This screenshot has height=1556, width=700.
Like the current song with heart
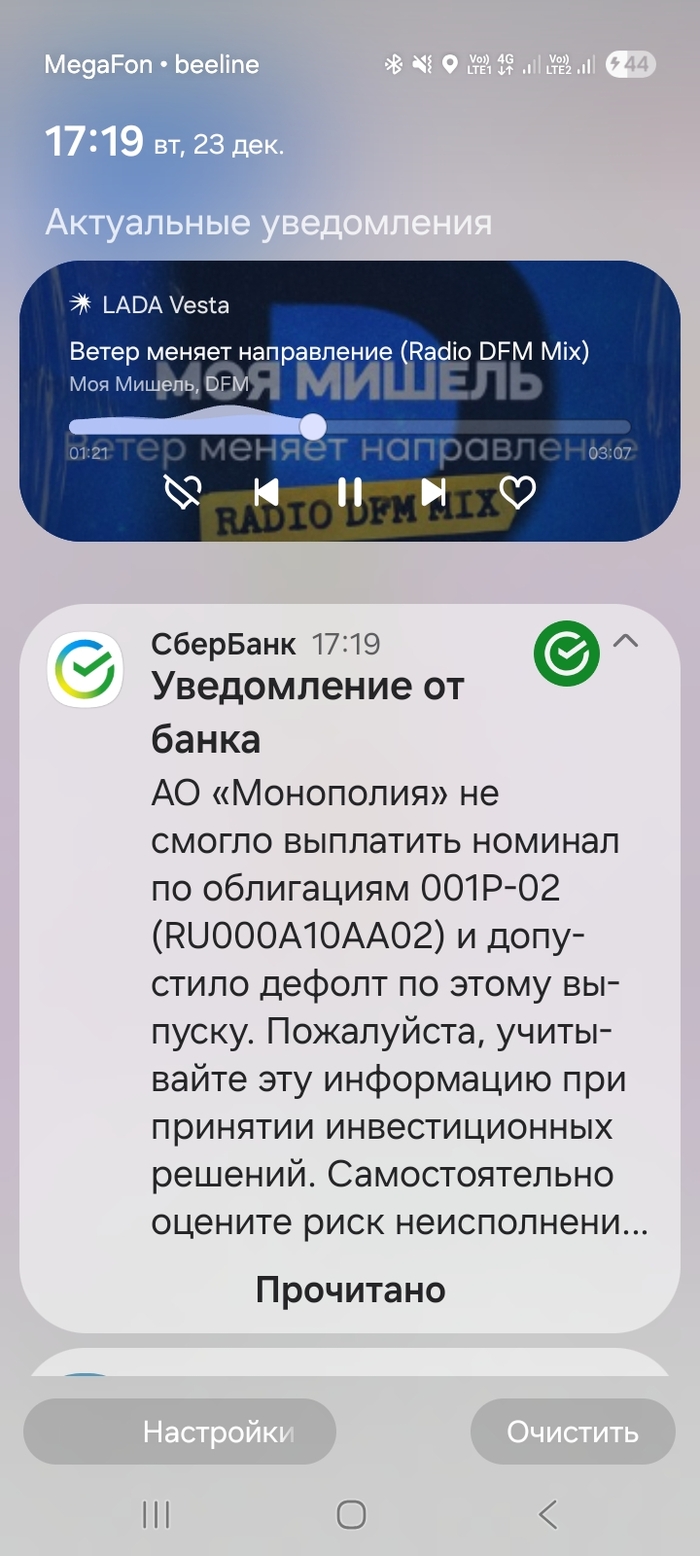tap(517, 492)
